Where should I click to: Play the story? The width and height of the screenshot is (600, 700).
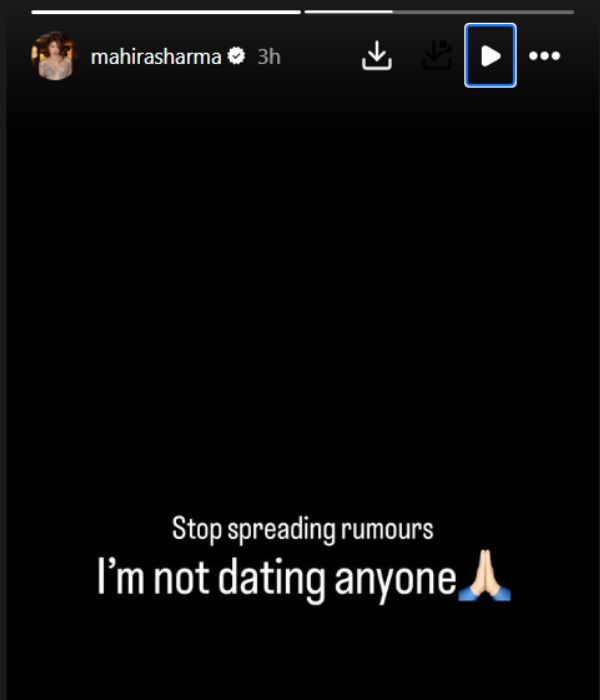click(490, 56)
